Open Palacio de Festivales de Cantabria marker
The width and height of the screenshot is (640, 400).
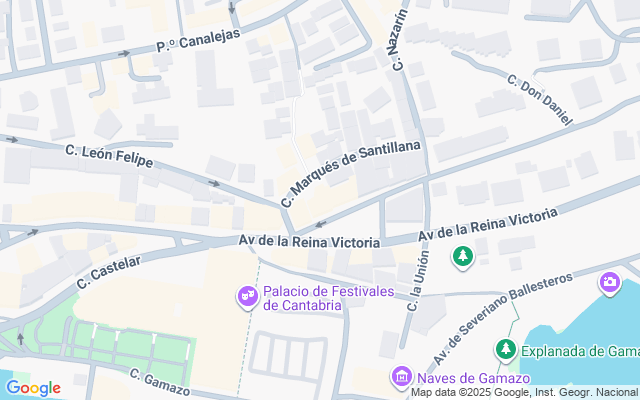[x=247, y=296]
